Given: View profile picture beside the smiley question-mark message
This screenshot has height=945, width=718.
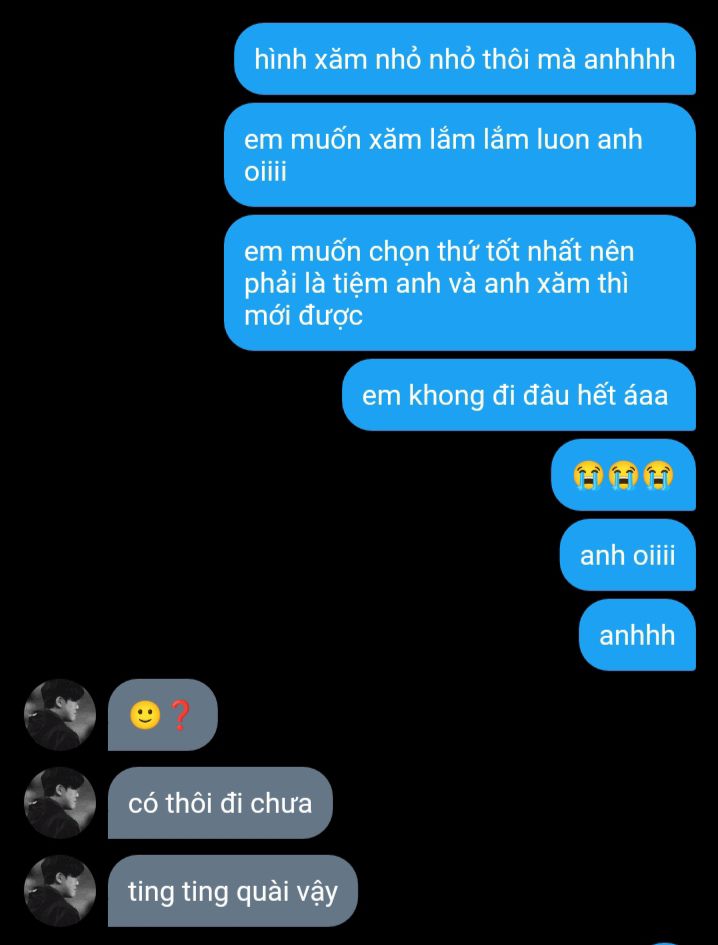Looking at the screenshot, I should point(60,714).
